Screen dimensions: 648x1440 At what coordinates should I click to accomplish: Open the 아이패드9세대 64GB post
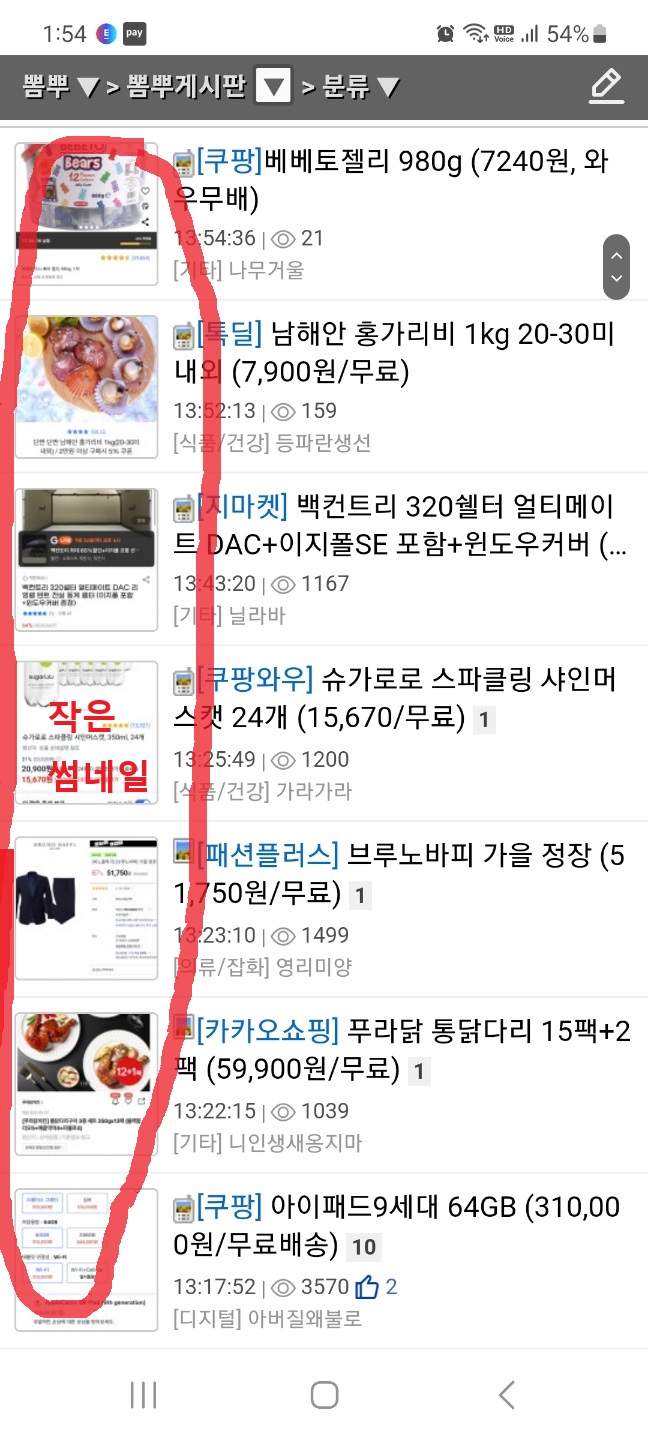400,1225
